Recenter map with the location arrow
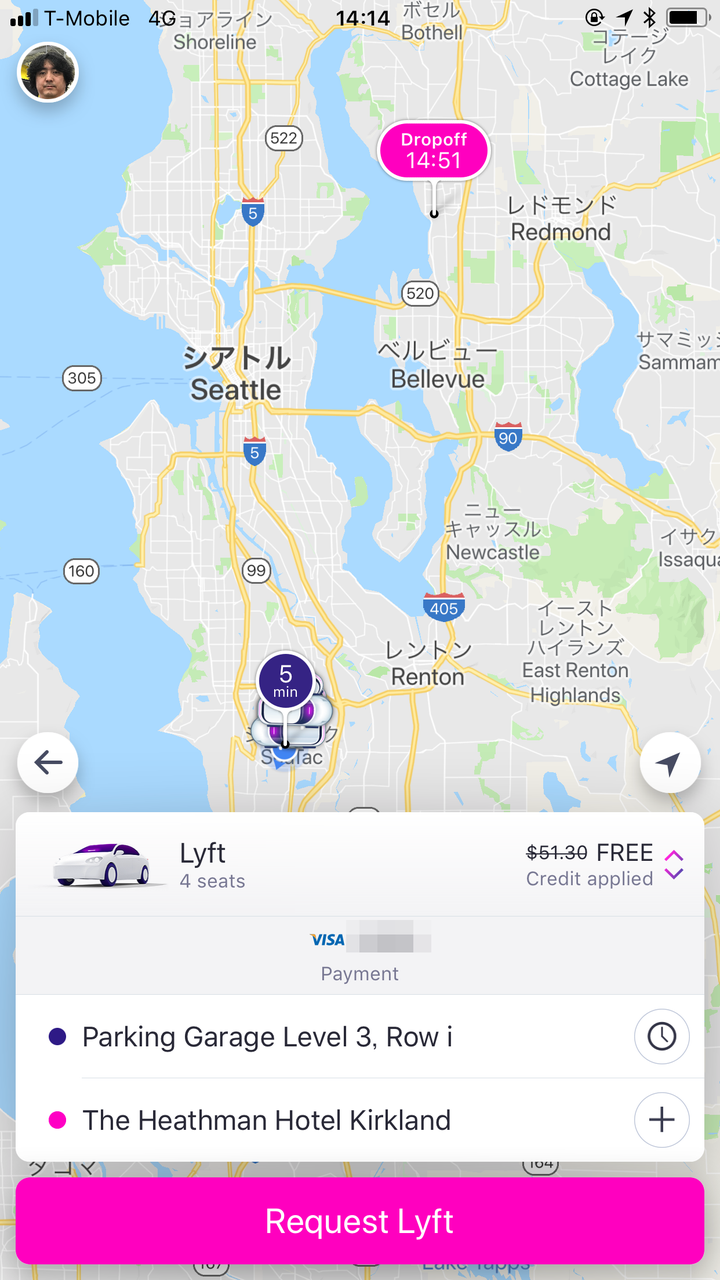The width and height of the screenshot is (720, 1280). tap(670, 763)
